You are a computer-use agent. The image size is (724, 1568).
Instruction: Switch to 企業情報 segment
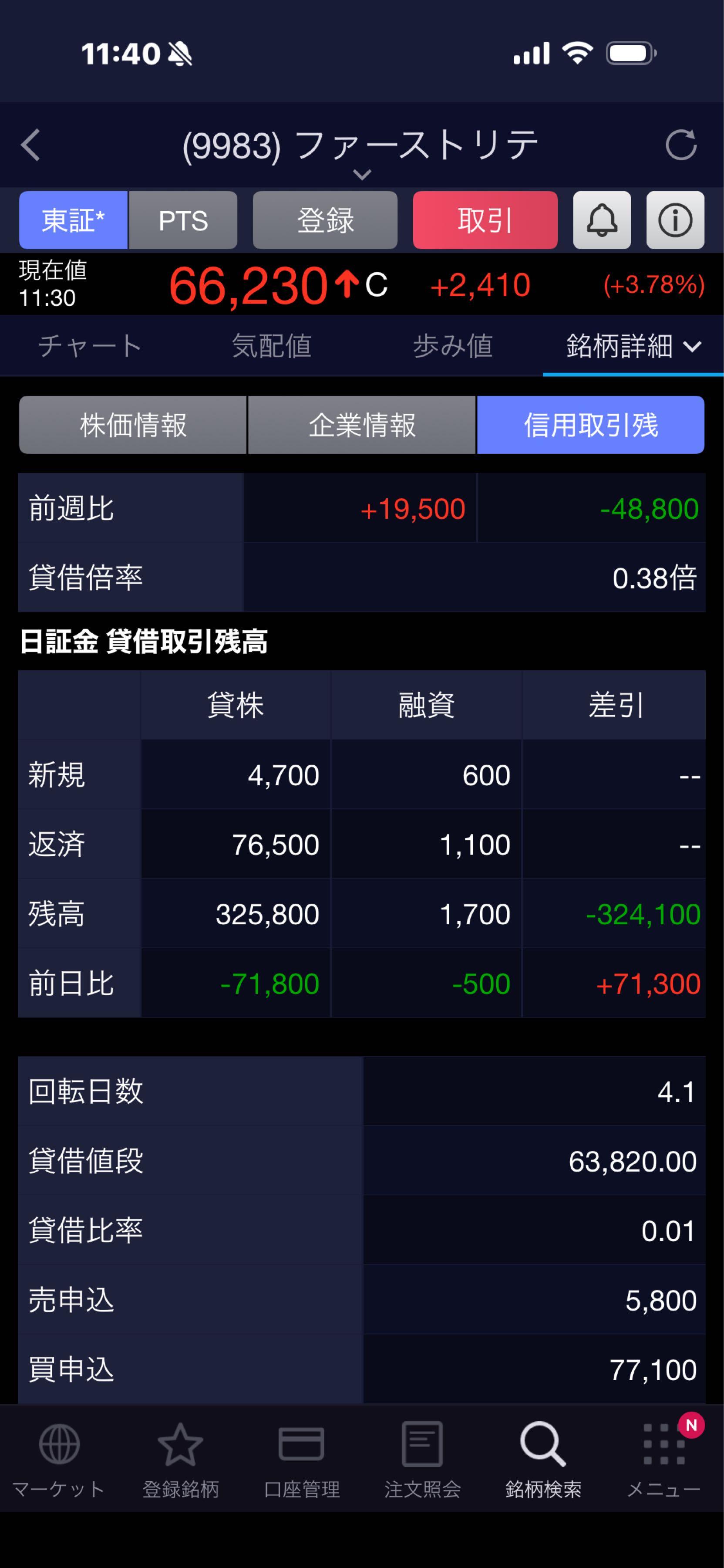point(361,425)
